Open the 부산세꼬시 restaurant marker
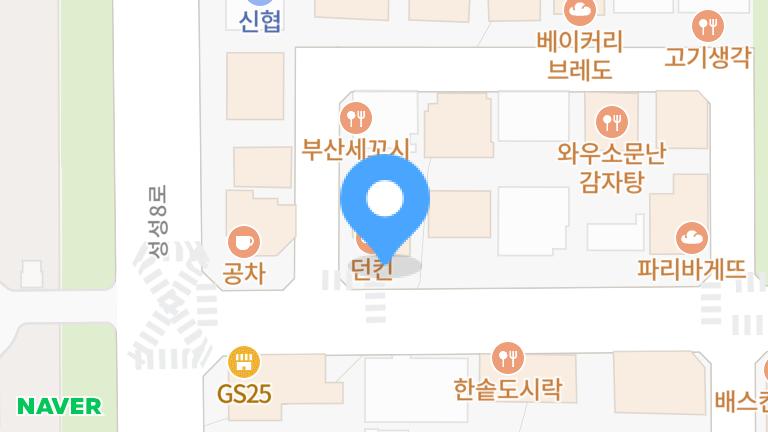 click(357, 121)
